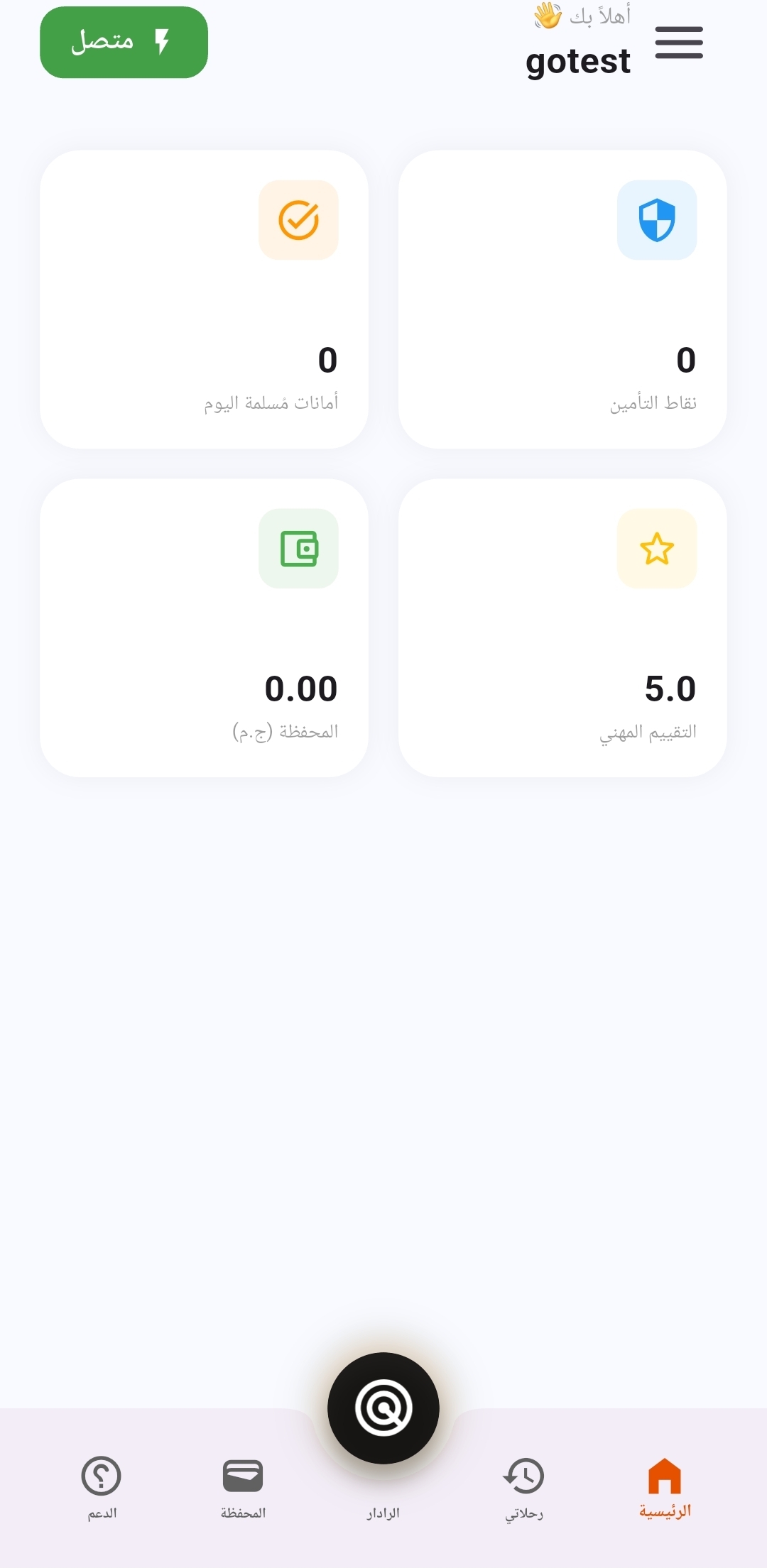The width and height of the screenshot is (767, 1568).
Task: Open the التقييم المهني rating card
Action: [x=562, y=627]
